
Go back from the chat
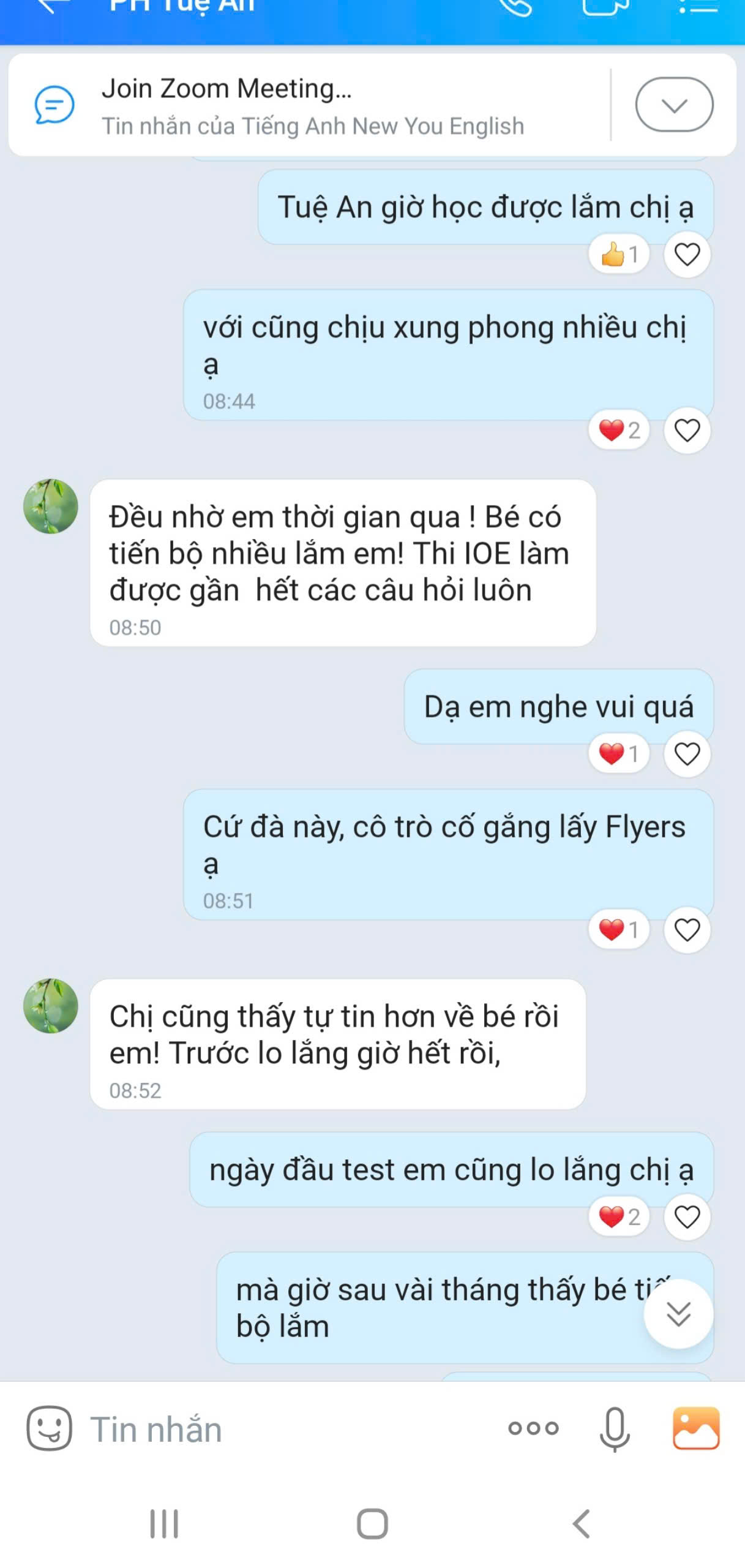tap(54, 6)
